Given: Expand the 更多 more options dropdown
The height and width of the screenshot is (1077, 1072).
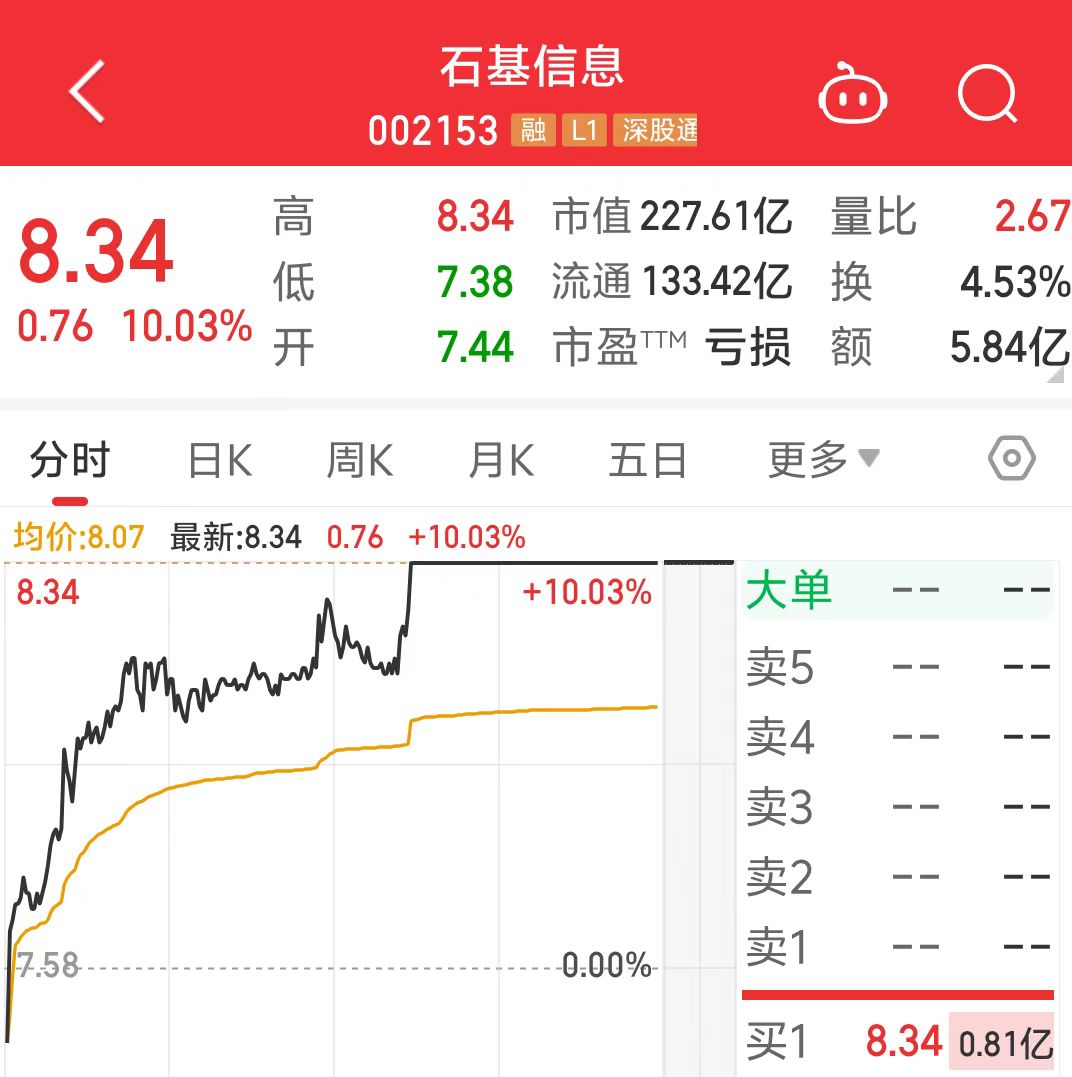Looking at the screenshot, I should (820, 458).
